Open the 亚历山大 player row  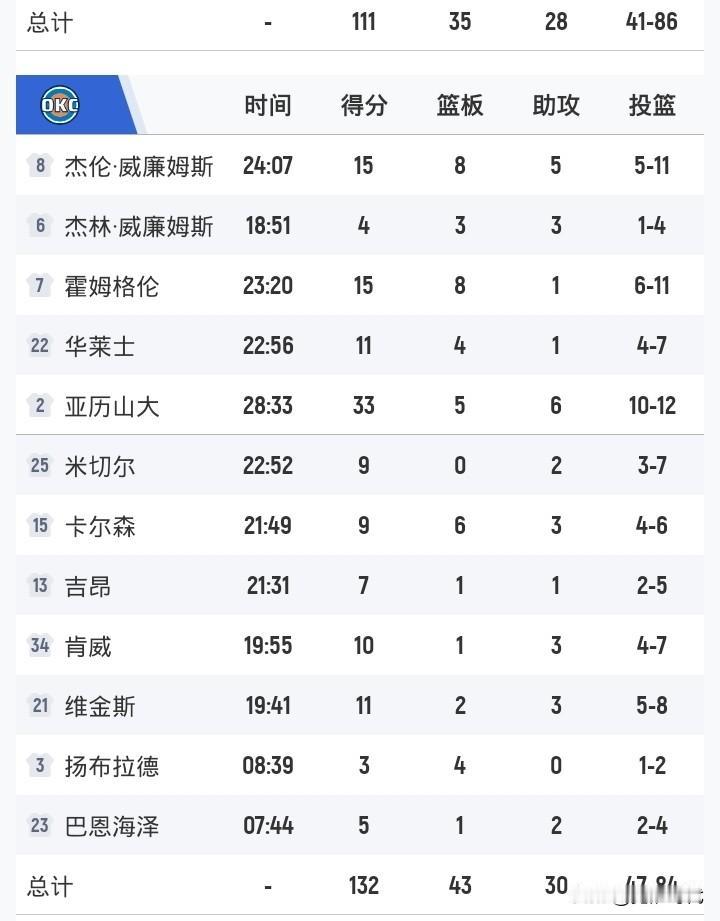click(130, 405)
